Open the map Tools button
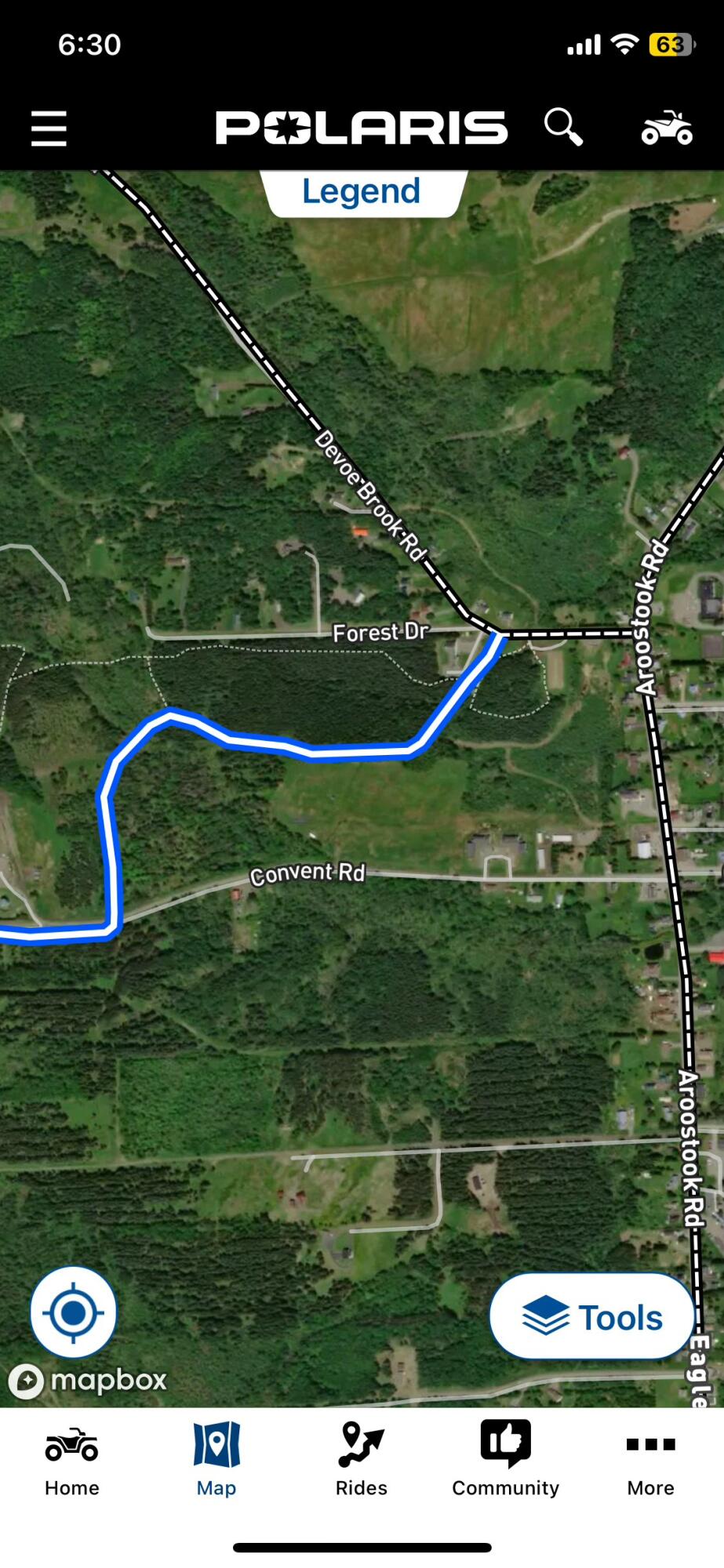 (x=592, y=1316)
